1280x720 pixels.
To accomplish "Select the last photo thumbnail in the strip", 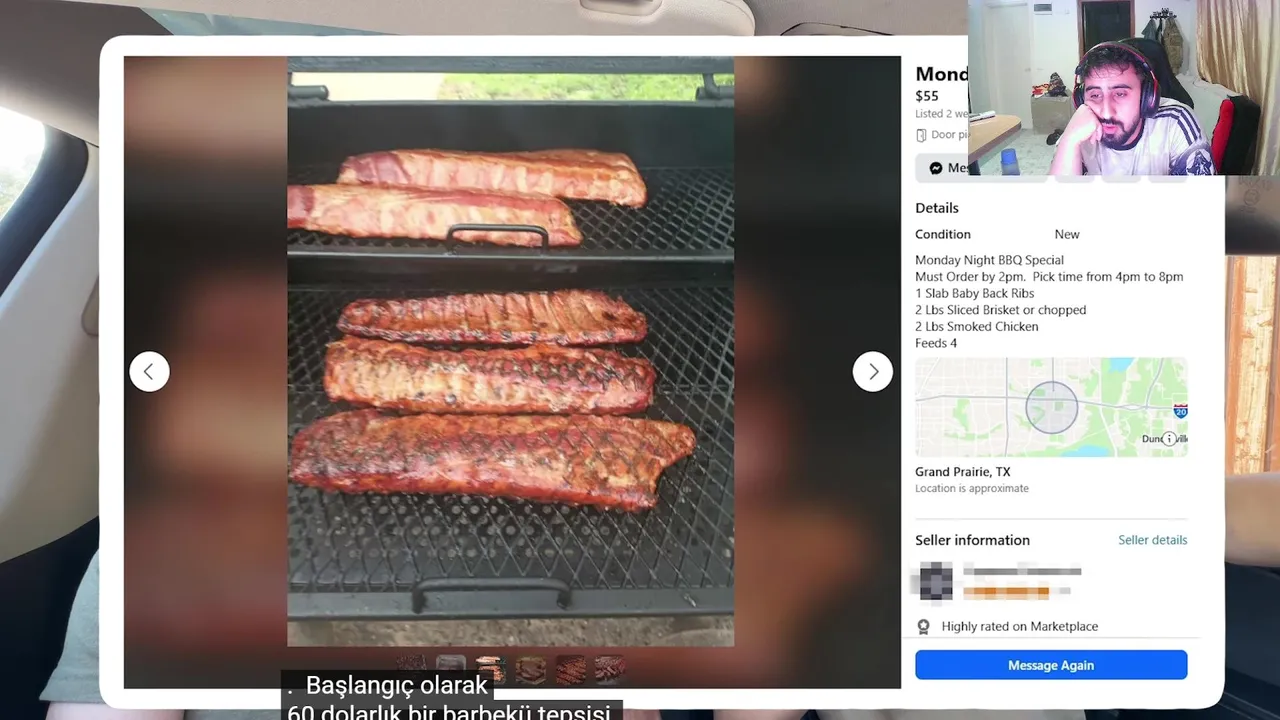I will pos(609,667).
